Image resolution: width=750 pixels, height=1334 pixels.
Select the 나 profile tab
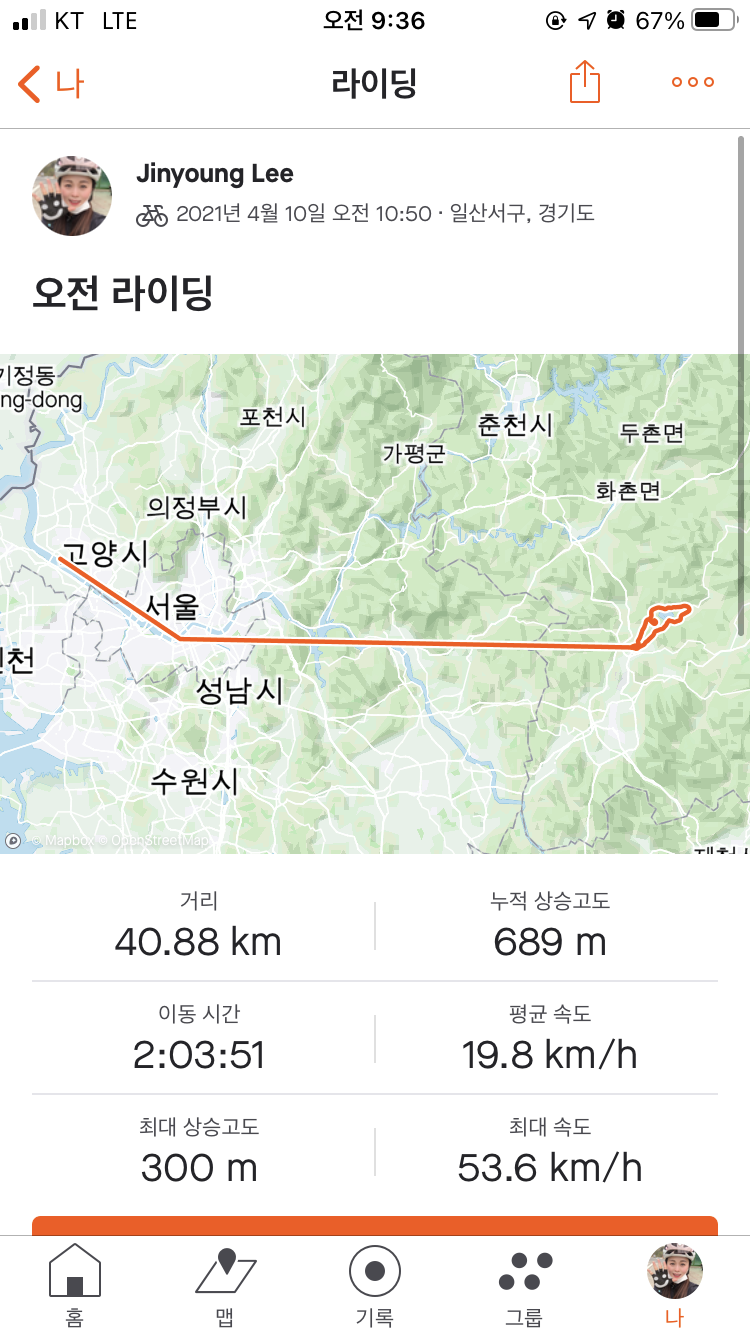[x=675, y=1285]
